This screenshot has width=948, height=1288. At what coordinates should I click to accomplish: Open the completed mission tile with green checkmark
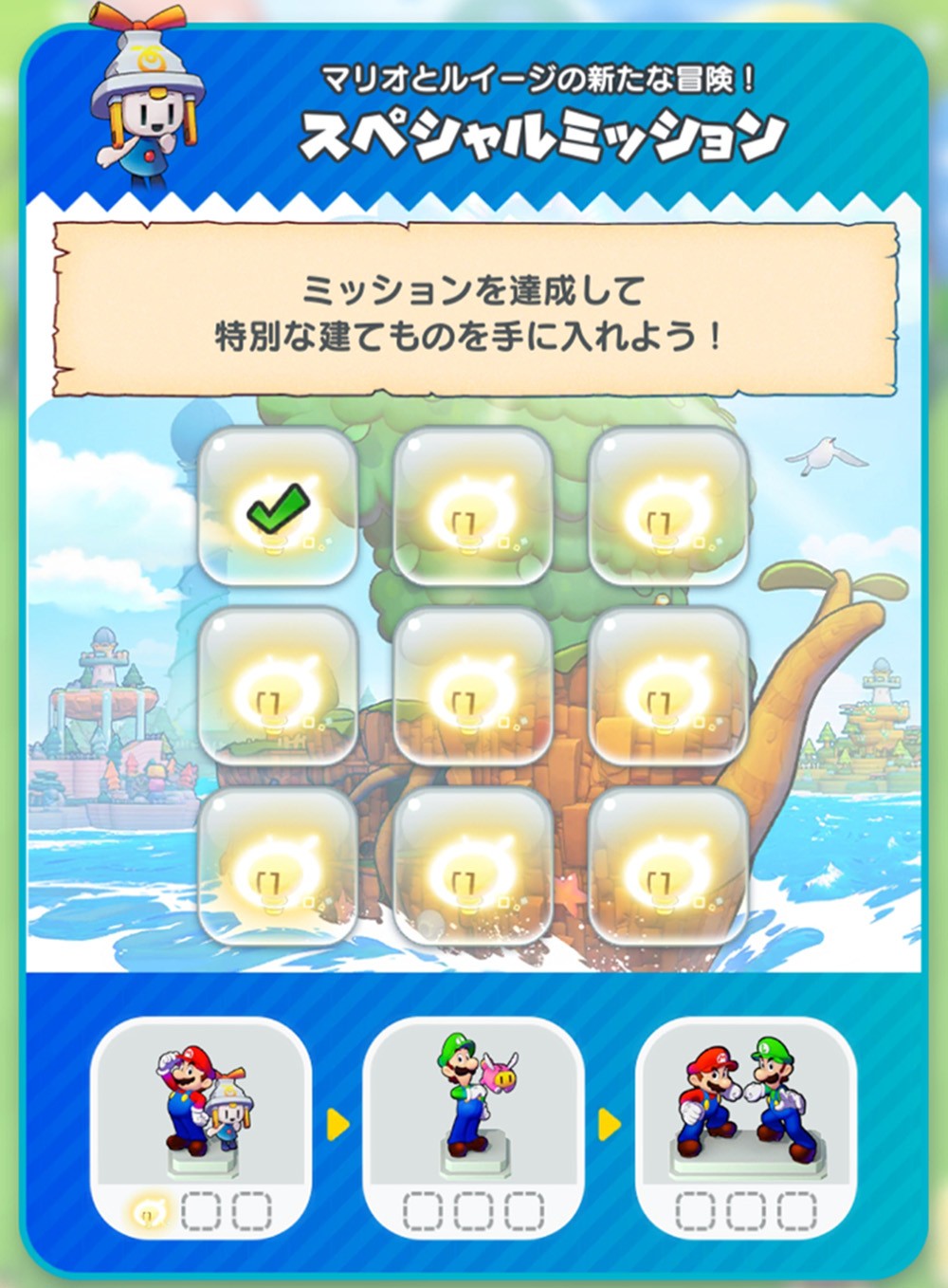(278, 507)
